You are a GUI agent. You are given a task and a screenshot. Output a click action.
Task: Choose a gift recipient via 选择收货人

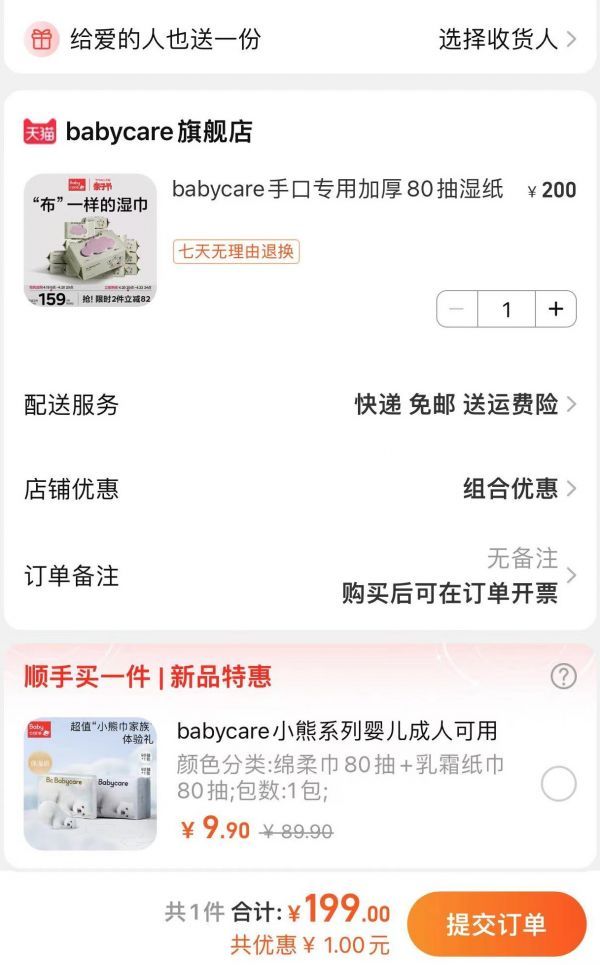pyautogui.click(x=506, y=39)
